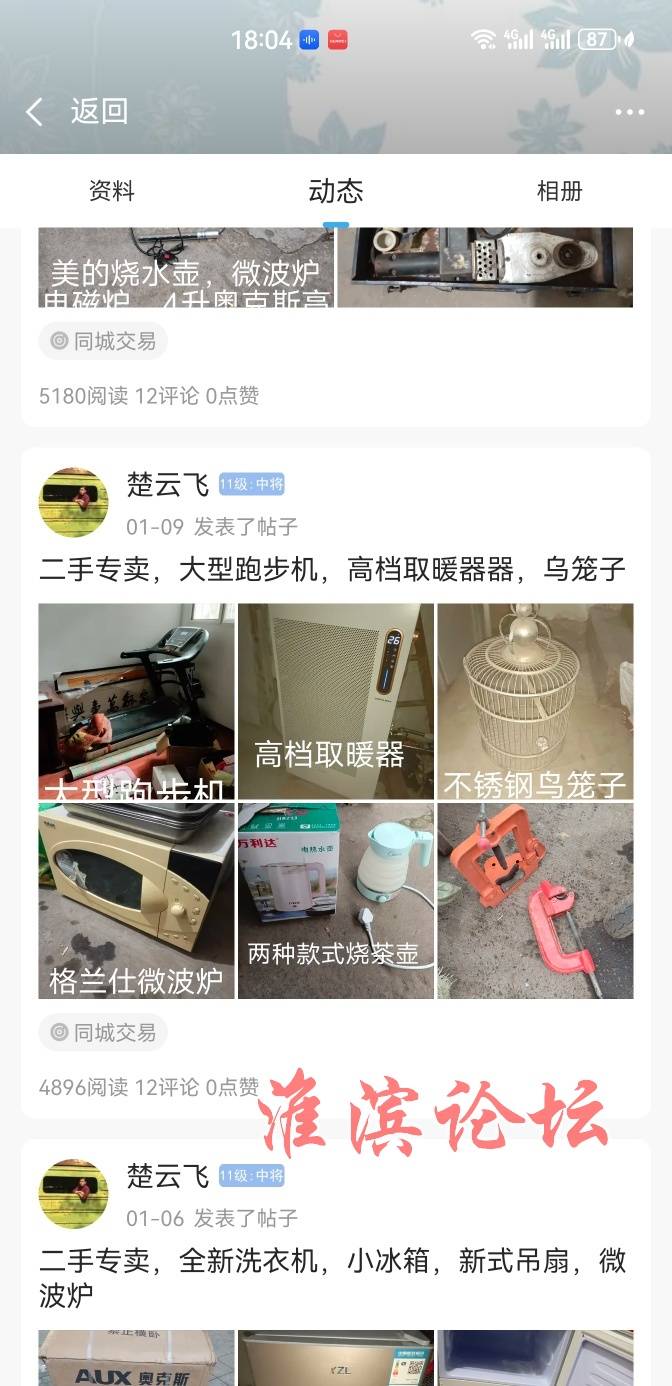Screen dimensions: 672x1386
Task: Tap the 返回 back arrow
Action: click(x=35, y=112)
